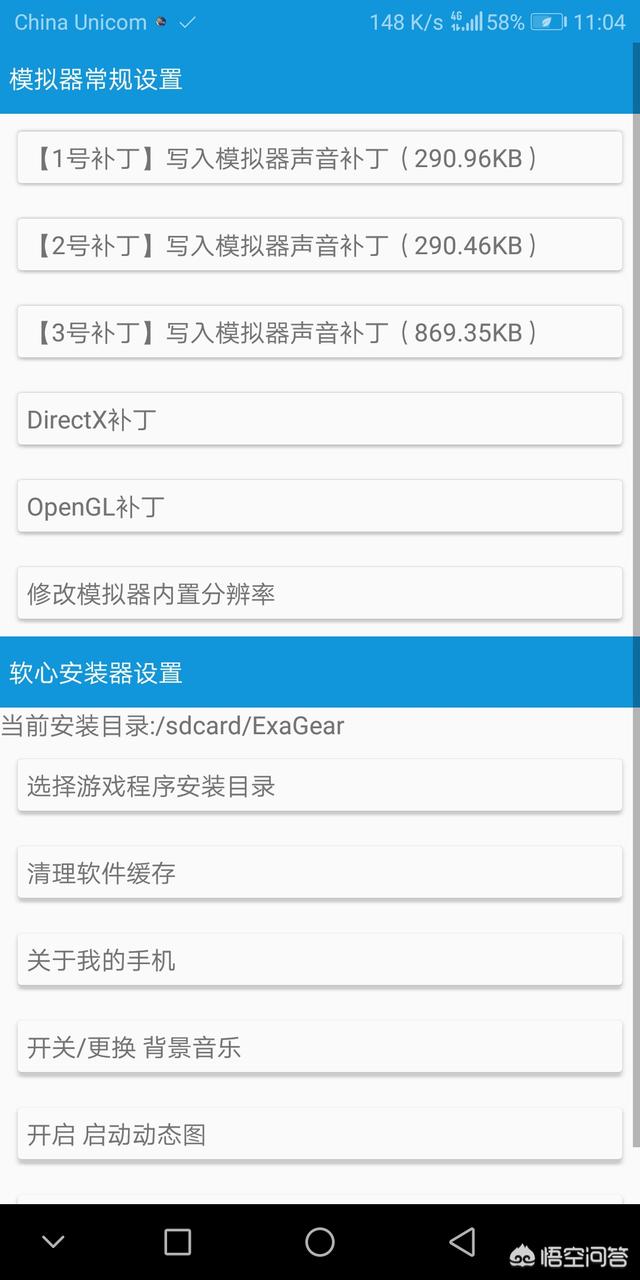Hide the navigation bar with the down chevron
640x1280 pixels.
click(x=53, y=1242)
